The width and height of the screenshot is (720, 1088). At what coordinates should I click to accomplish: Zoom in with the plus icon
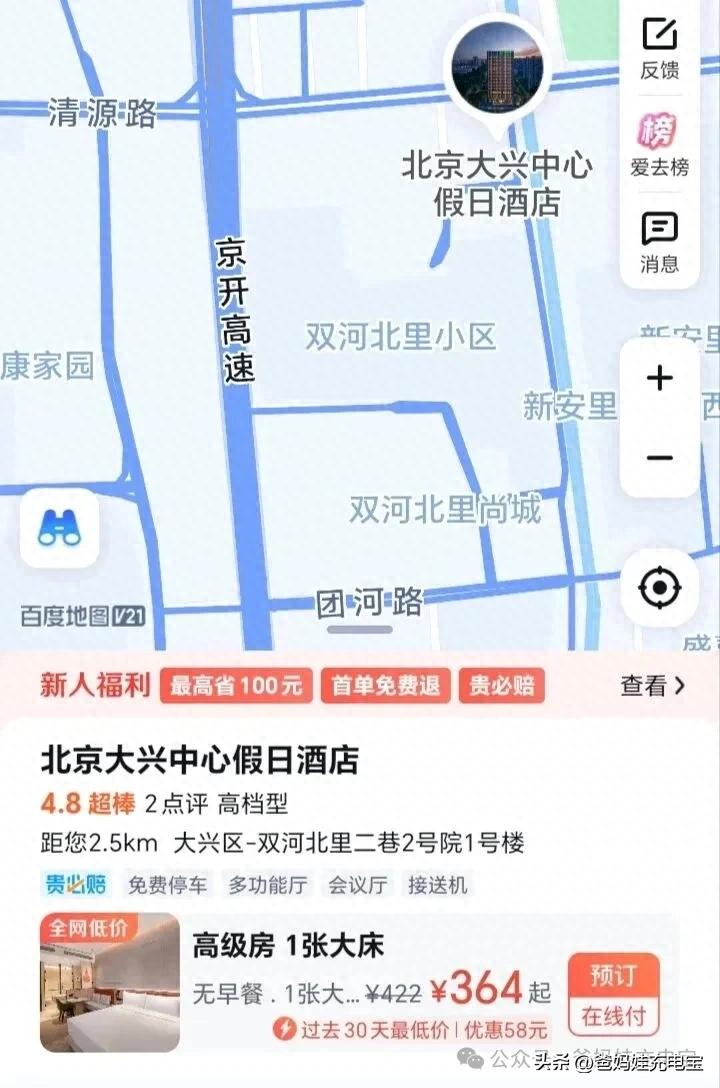click(657, 379)
